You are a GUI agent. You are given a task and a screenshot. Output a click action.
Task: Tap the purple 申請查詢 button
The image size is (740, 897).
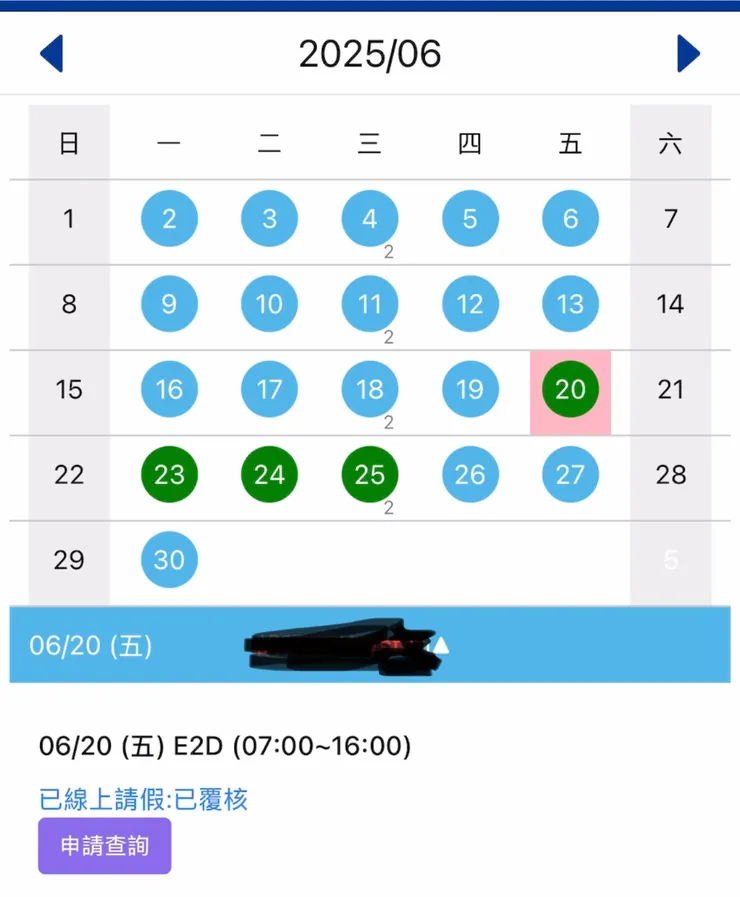pyautogui.click(x=104, y=845)
